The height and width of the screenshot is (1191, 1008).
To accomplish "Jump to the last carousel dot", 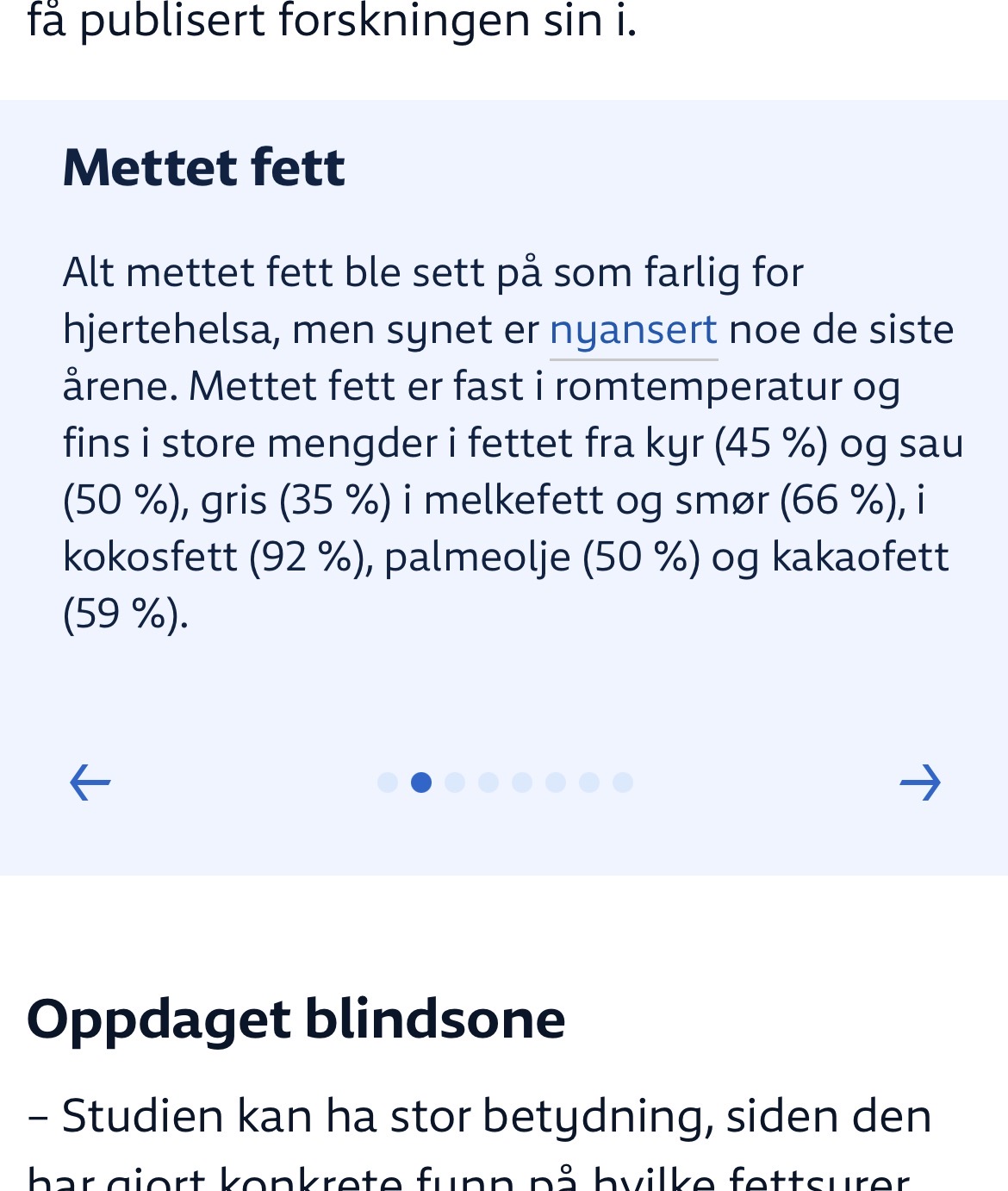I will [x=623, y=783].
